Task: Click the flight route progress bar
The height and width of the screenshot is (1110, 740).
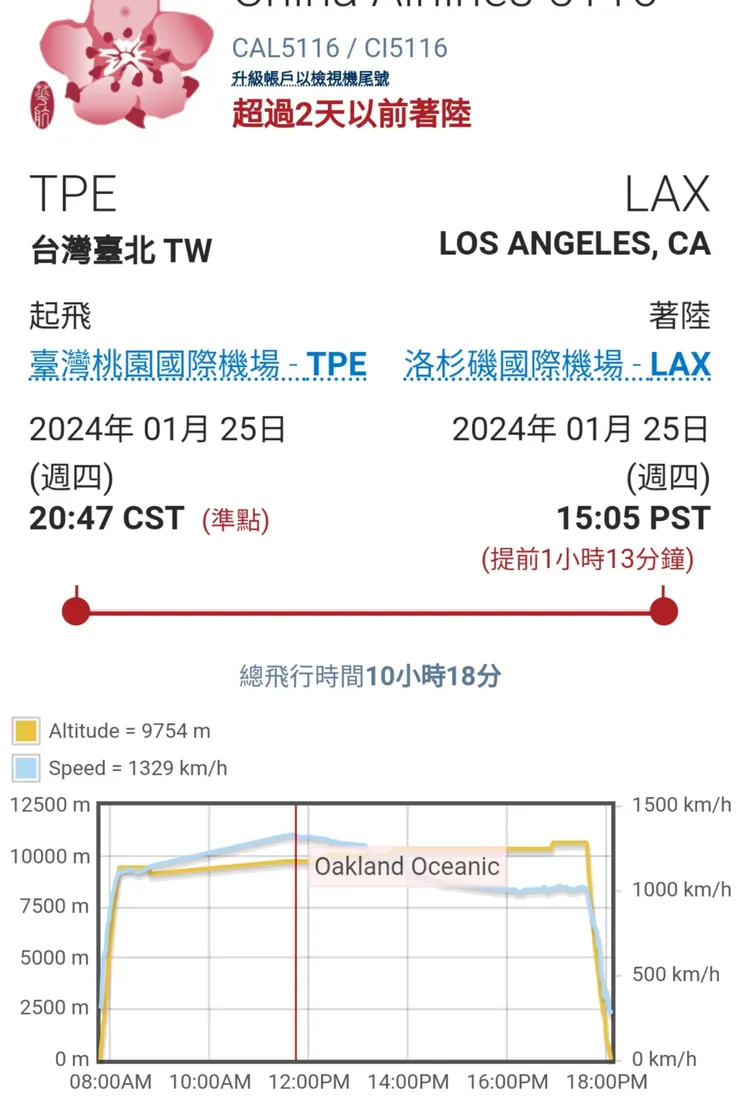Action: point(366,608)
